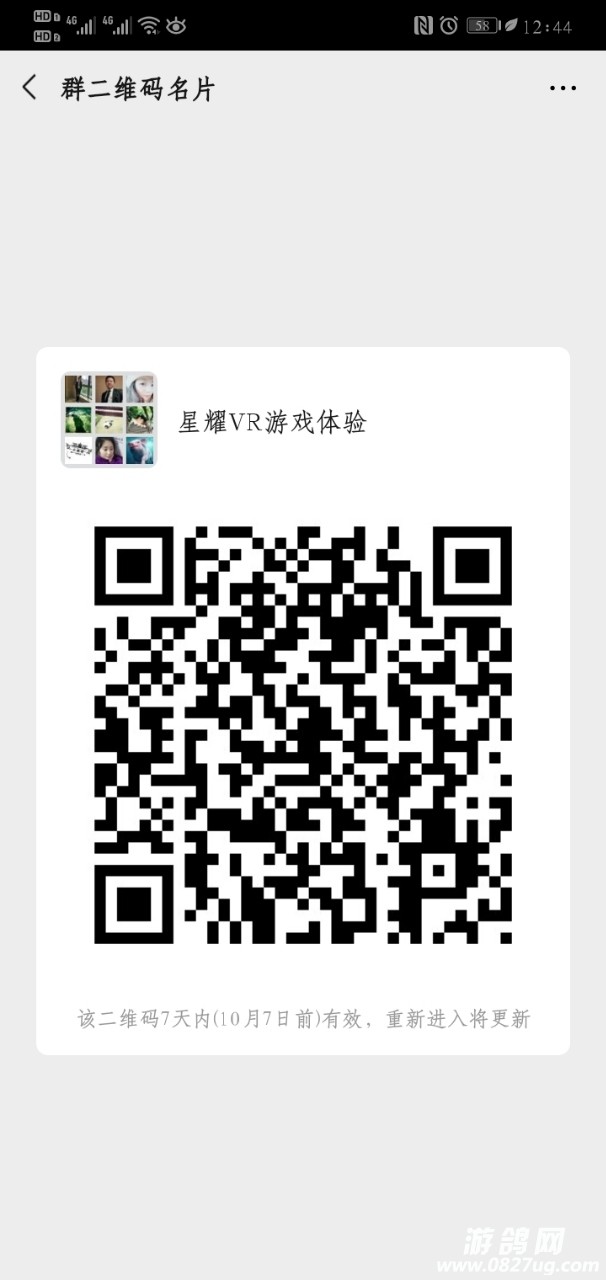Image resolution: width=606 pixels, height=1280 pixels.
Task: Go back from the group QR code page
Action: [x=29, y=88]
